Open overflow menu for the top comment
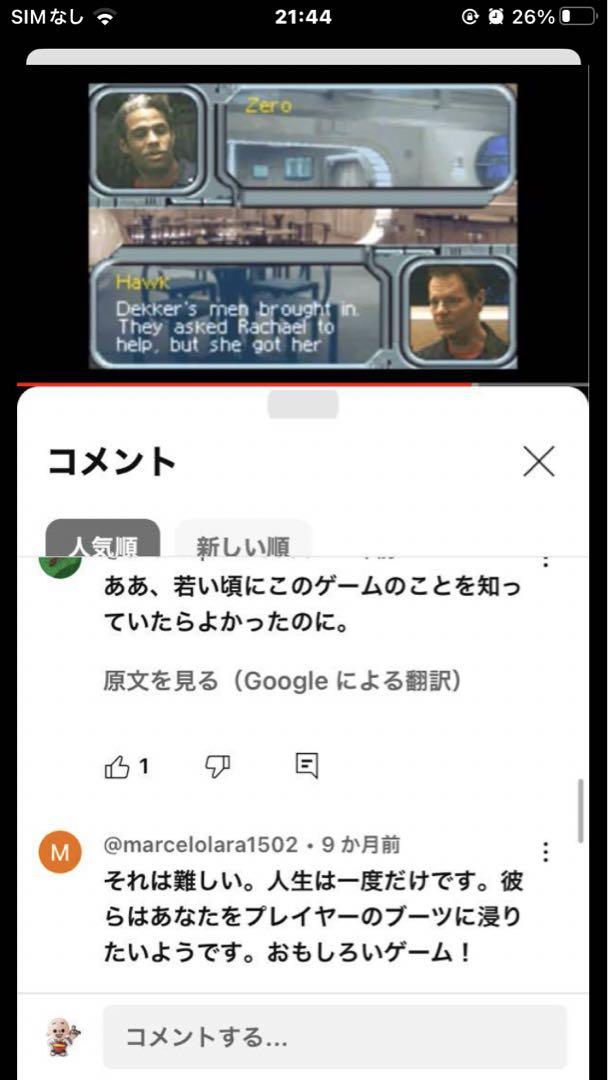608x1080 pixels. 545,561
